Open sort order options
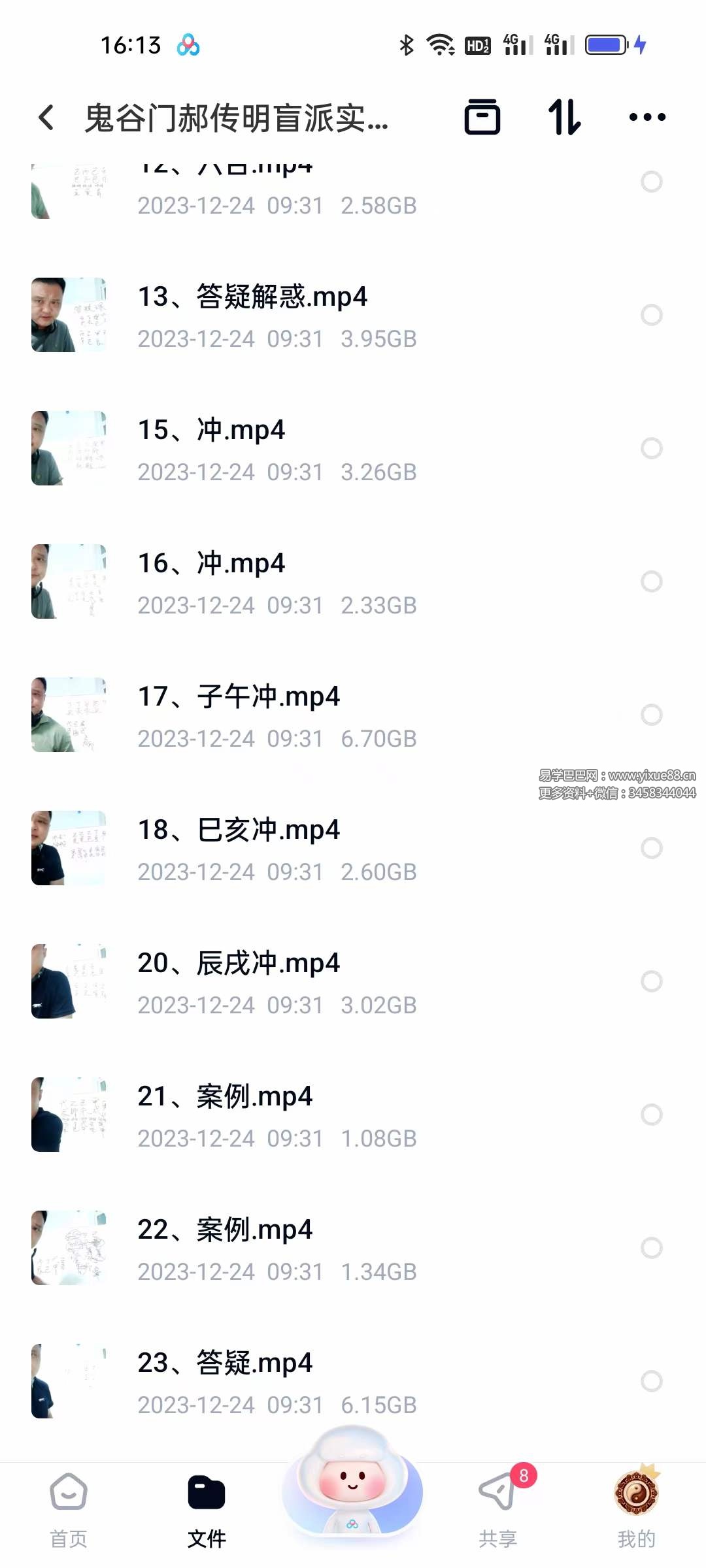The height and width of the screenshot is (1568, 706). point(564,118)
